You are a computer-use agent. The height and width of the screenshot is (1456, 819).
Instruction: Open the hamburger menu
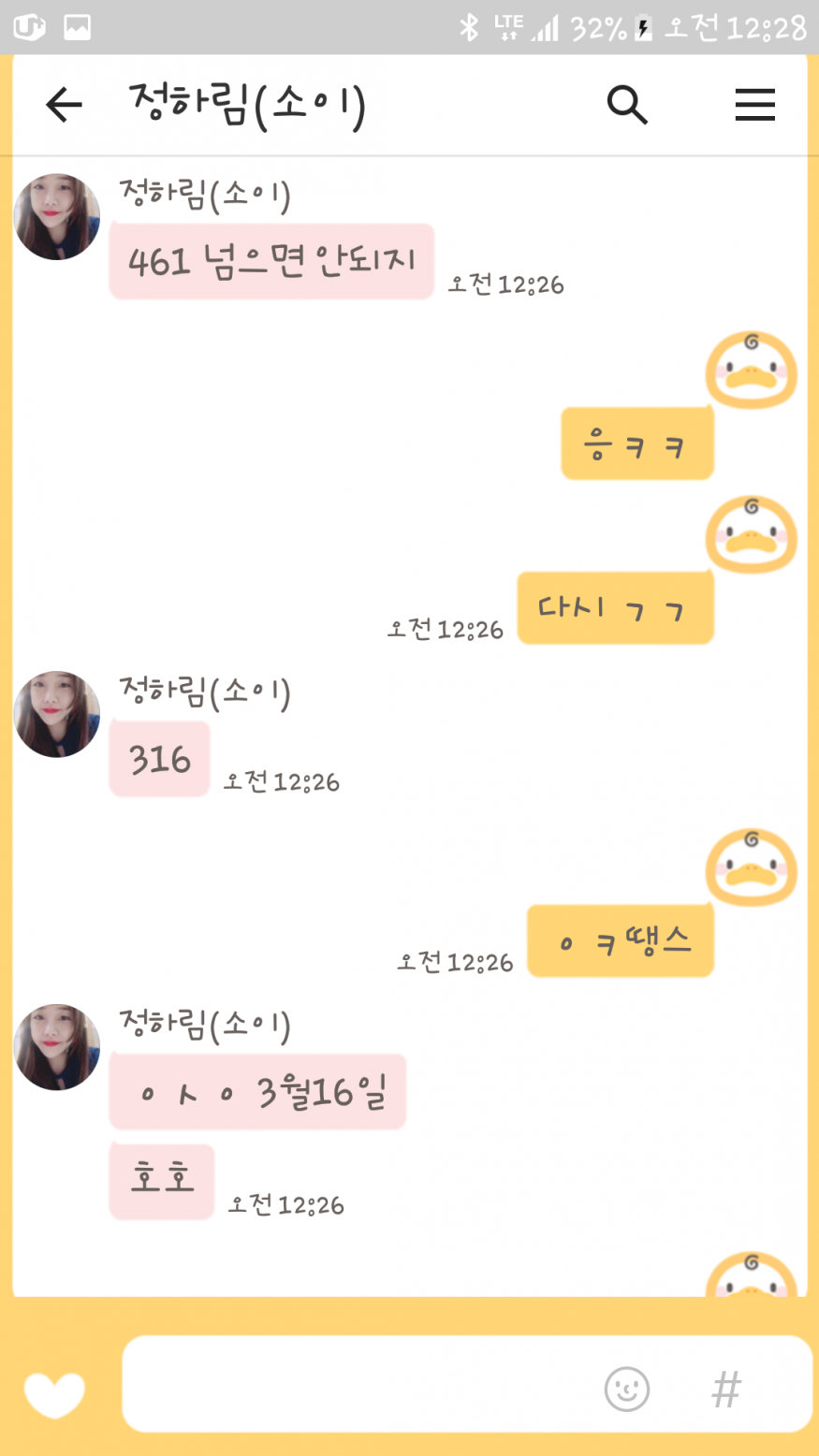[x=754, y=105]
